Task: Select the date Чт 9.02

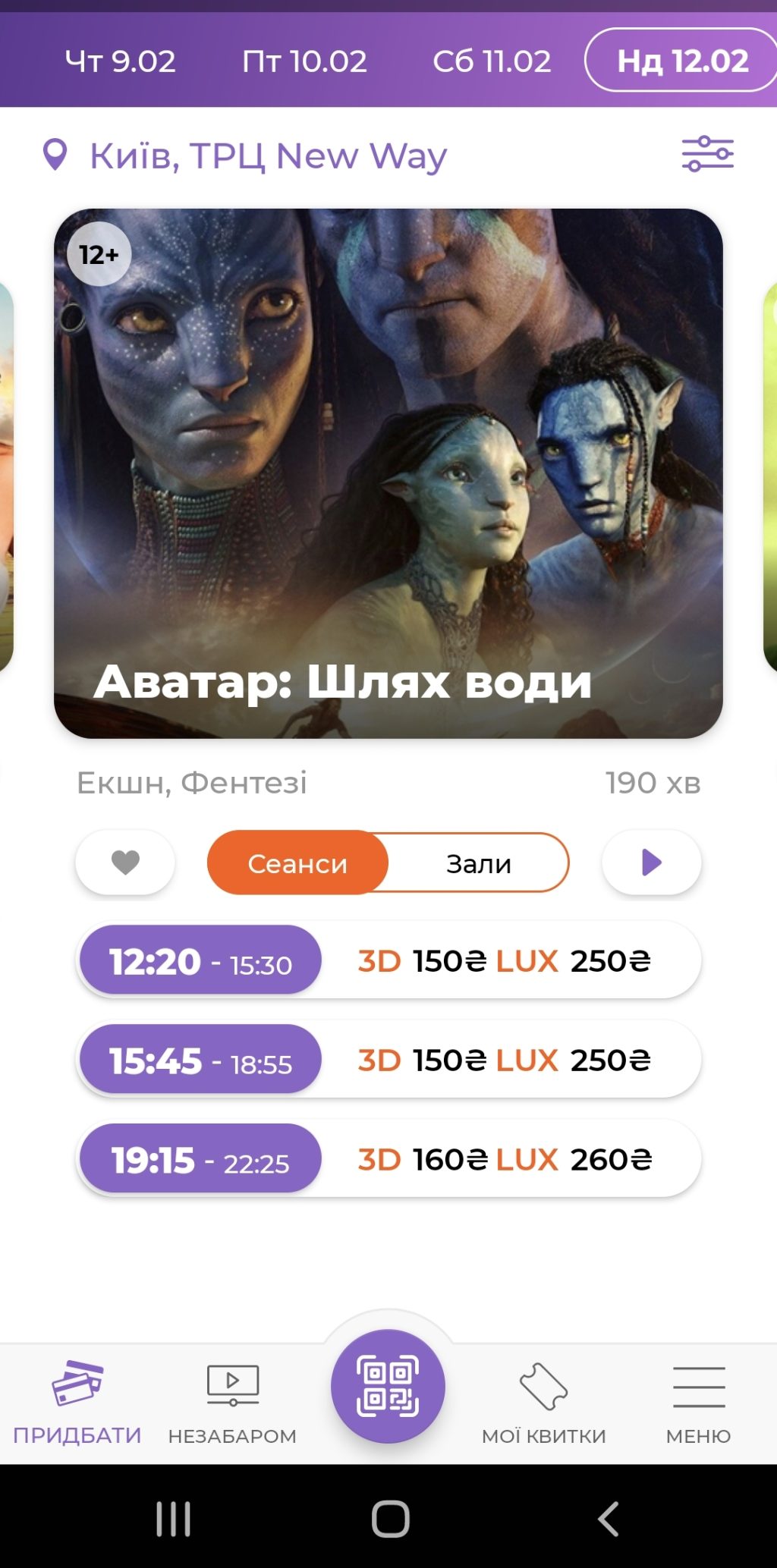Action: 120,61
